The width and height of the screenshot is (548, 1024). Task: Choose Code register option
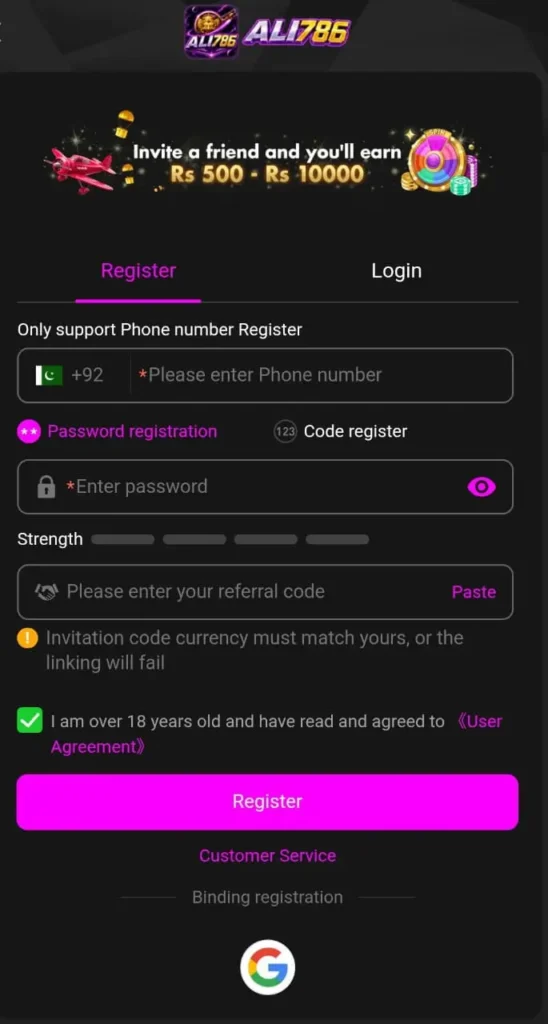340,431
